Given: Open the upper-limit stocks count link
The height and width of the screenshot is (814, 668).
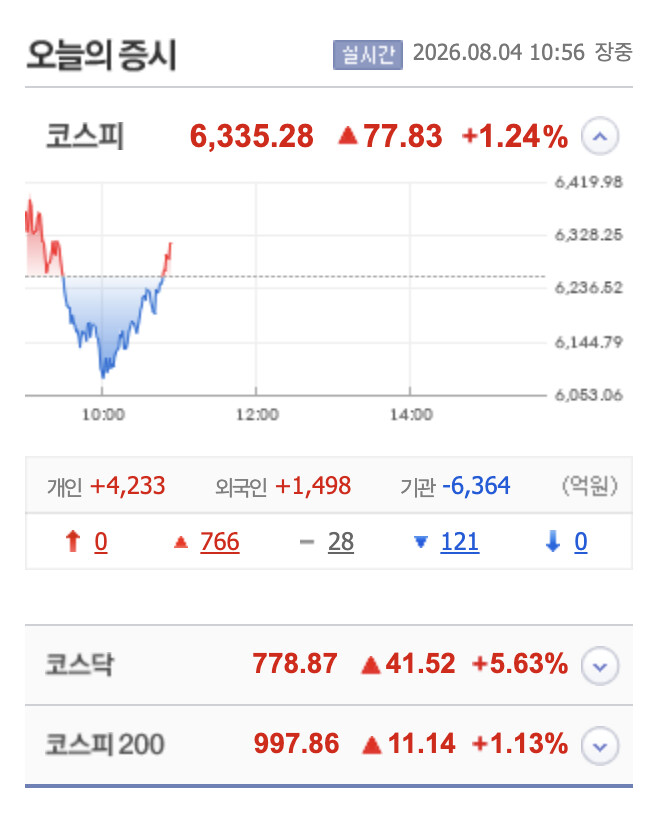Looking at the screenshot, I should coord(101,542).
